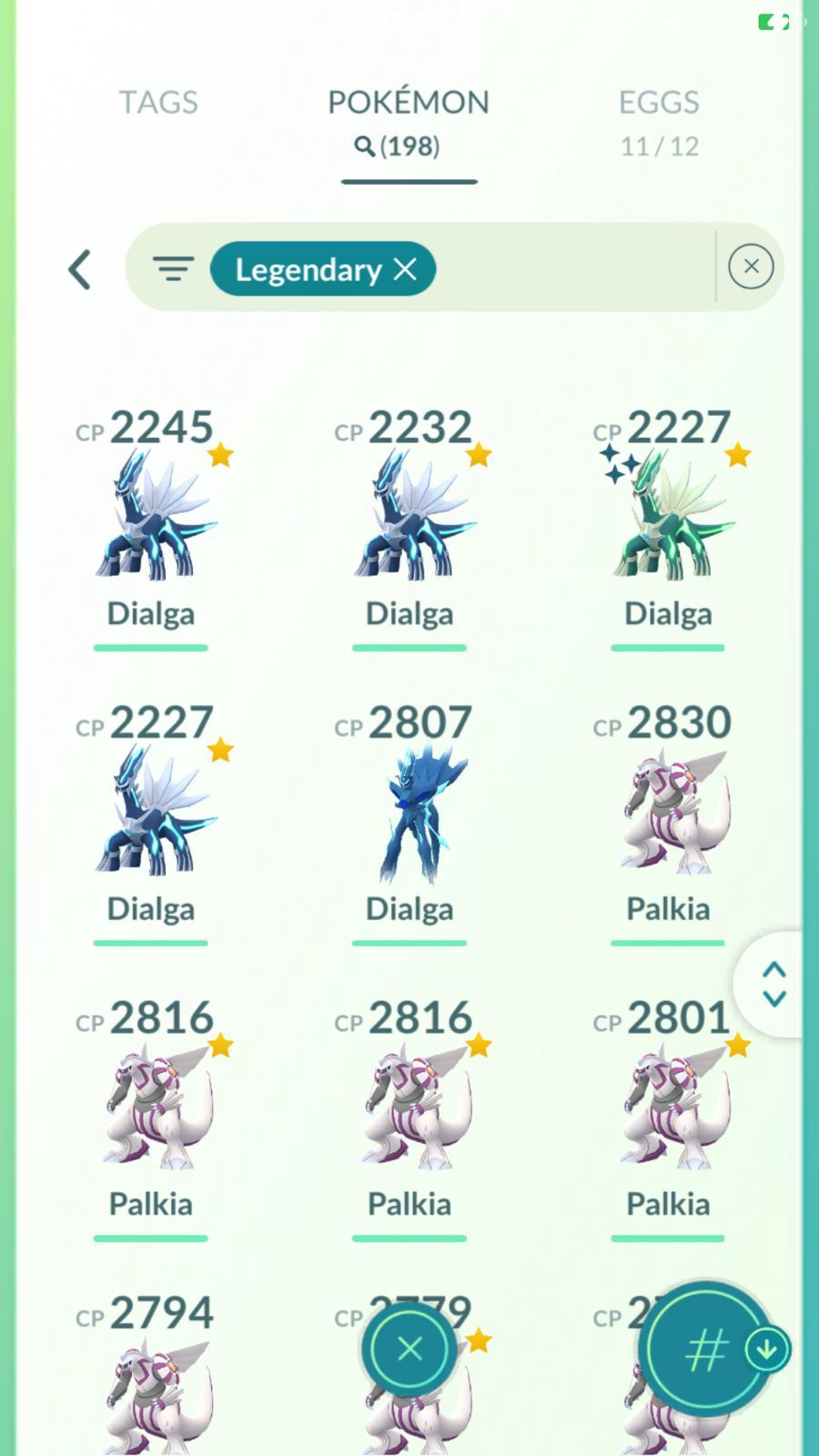Open the search filter options icon
The height and width of the screenshot is (1456, 819).
173,268
